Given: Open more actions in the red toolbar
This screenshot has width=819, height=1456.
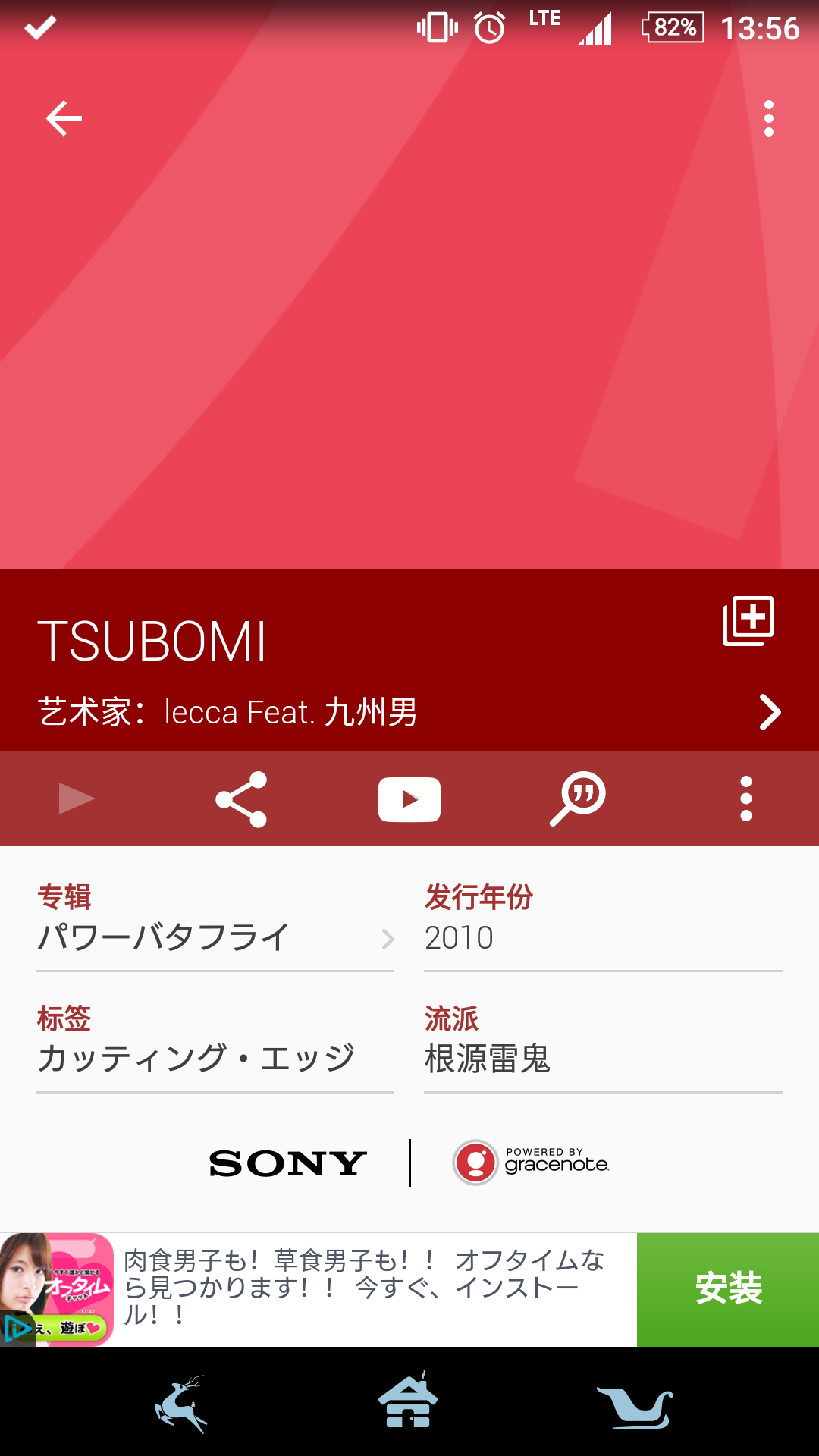Looking at the screenshot, I should (746, 799).
